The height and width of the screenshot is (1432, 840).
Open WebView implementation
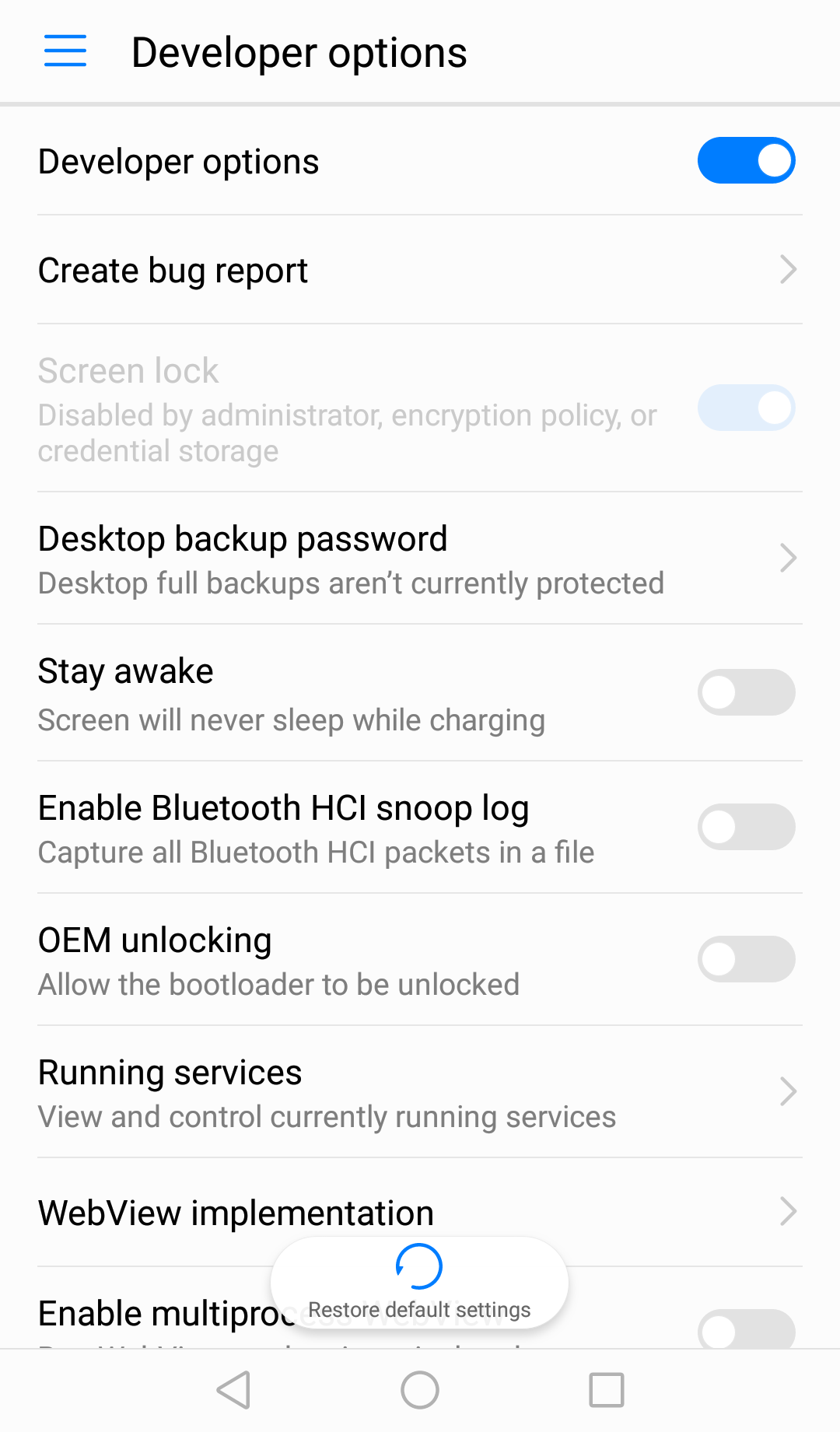[420, 1212]
